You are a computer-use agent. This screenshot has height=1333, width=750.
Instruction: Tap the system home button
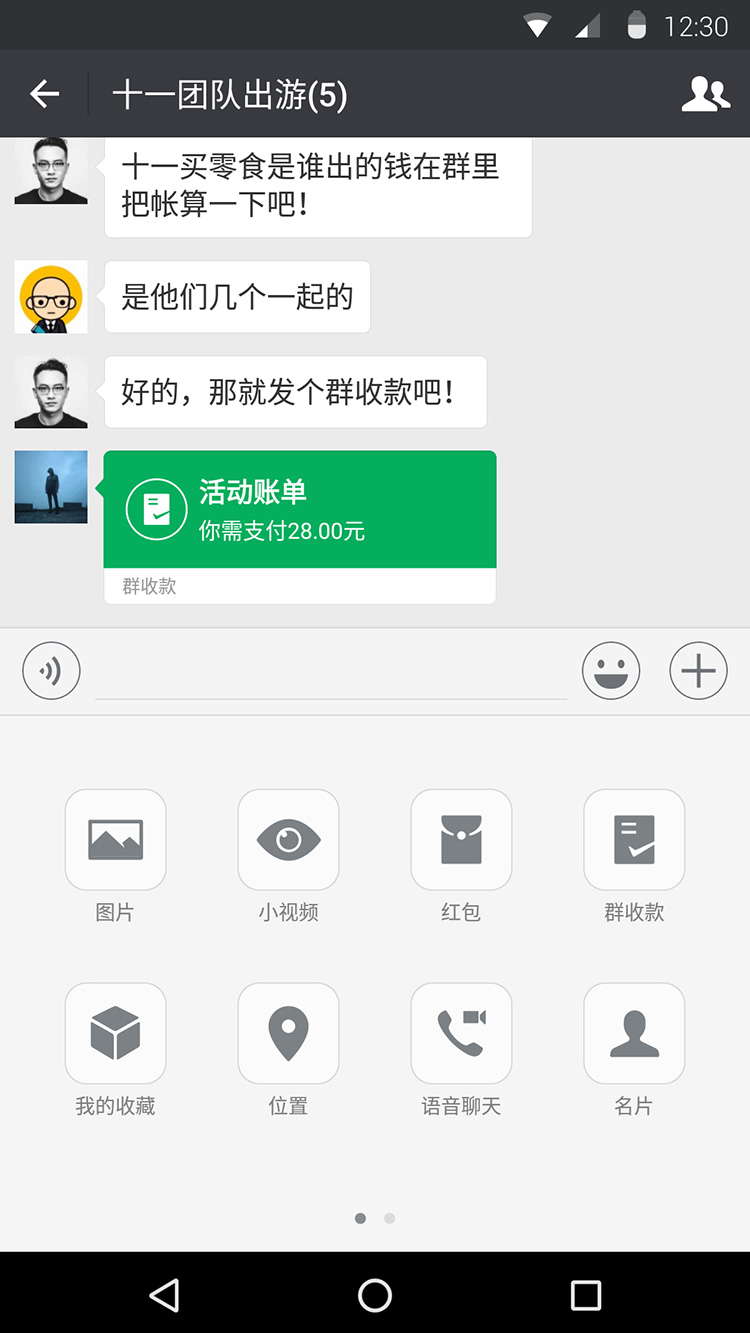click(x=375, y=1295)
